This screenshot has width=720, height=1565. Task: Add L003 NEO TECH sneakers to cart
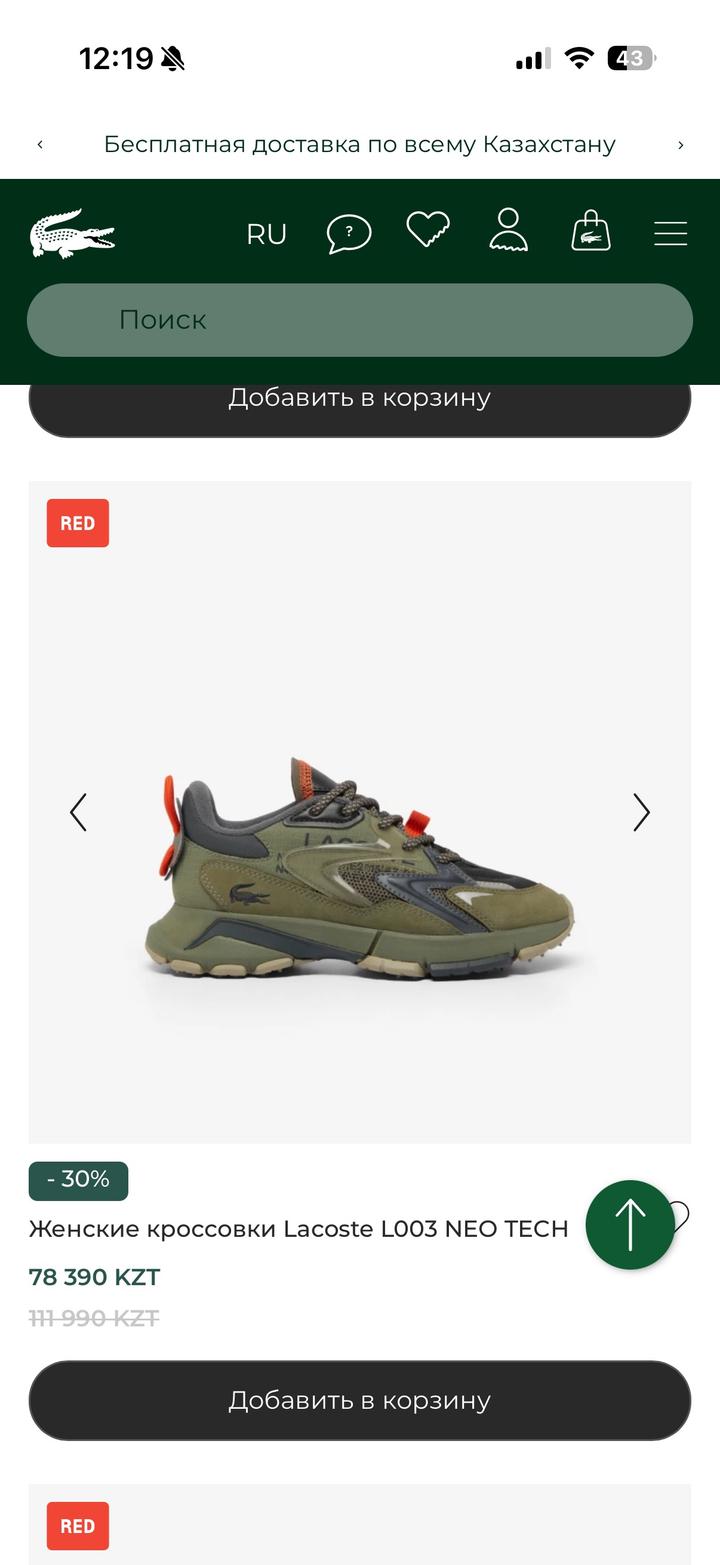point(360,1400)
